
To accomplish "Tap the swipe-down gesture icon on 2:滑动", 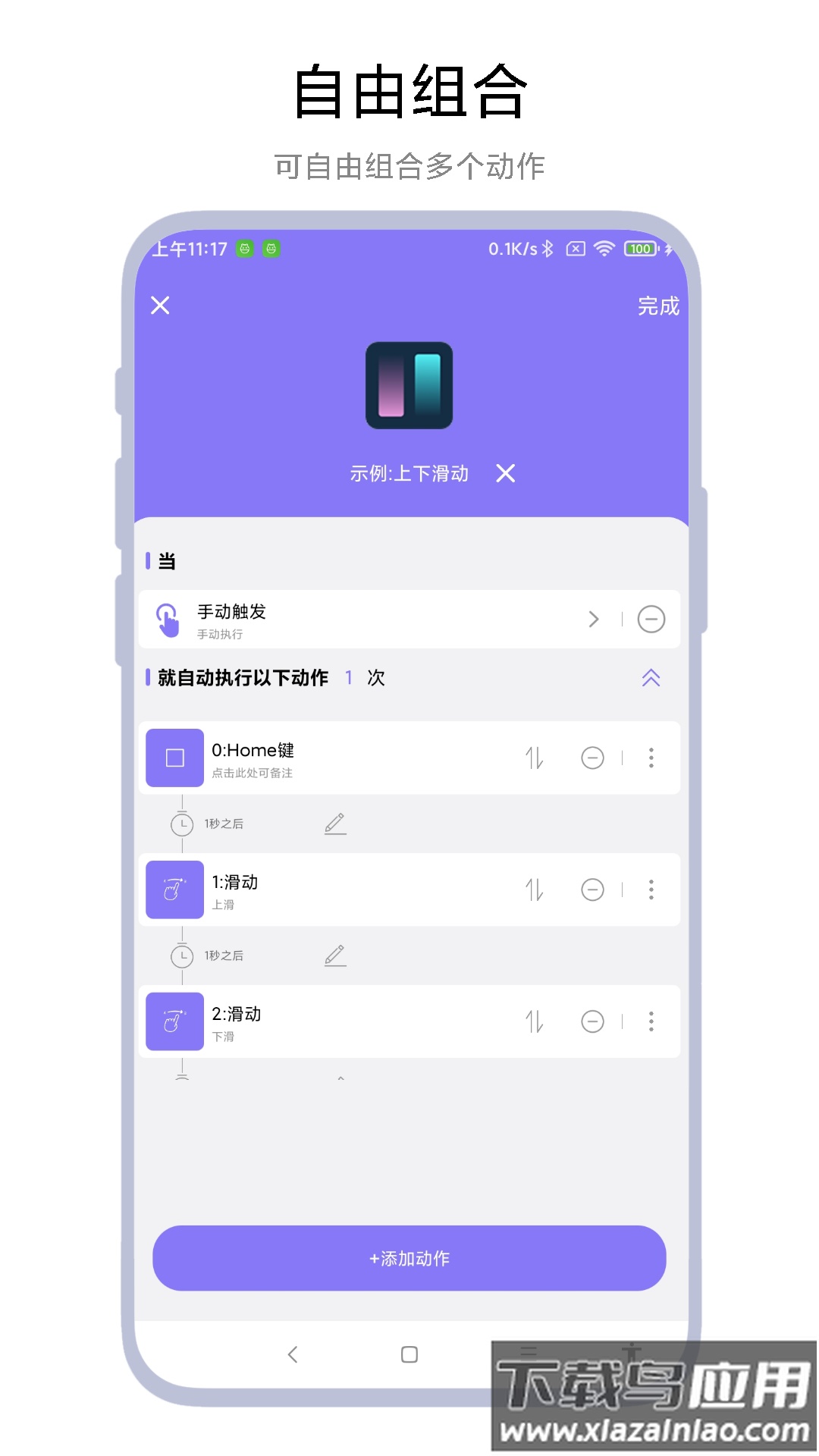I will [x=174, y=1021].
